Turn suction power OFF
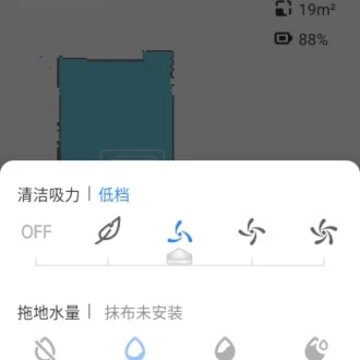Image resolution: width=360 pixels, height=360 pixels. coord(36,232)
